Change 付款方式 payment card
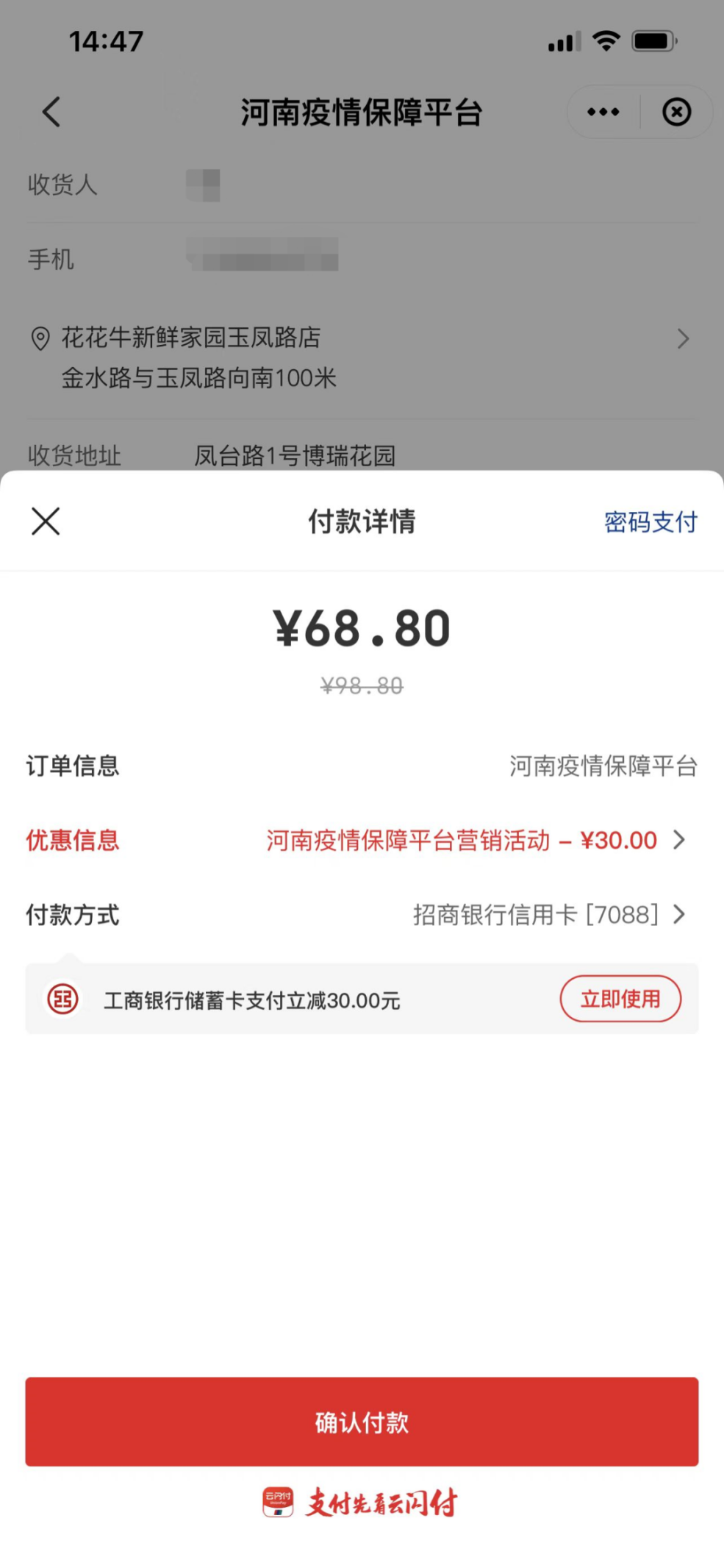The height and width of the screenshot is (1568, 724). coord(548,915)
